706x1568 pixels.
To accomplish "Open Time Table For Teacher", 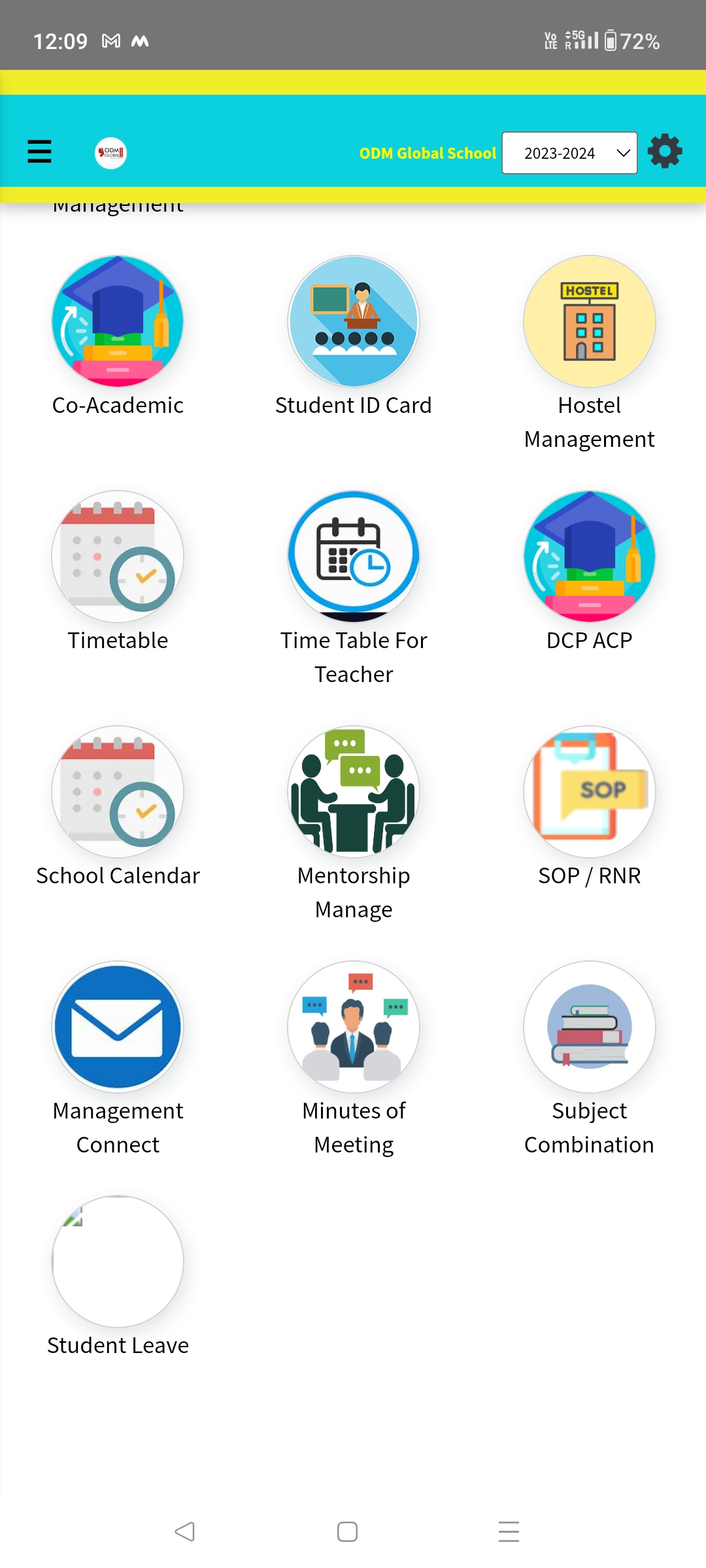I will [x=354, y=557].
